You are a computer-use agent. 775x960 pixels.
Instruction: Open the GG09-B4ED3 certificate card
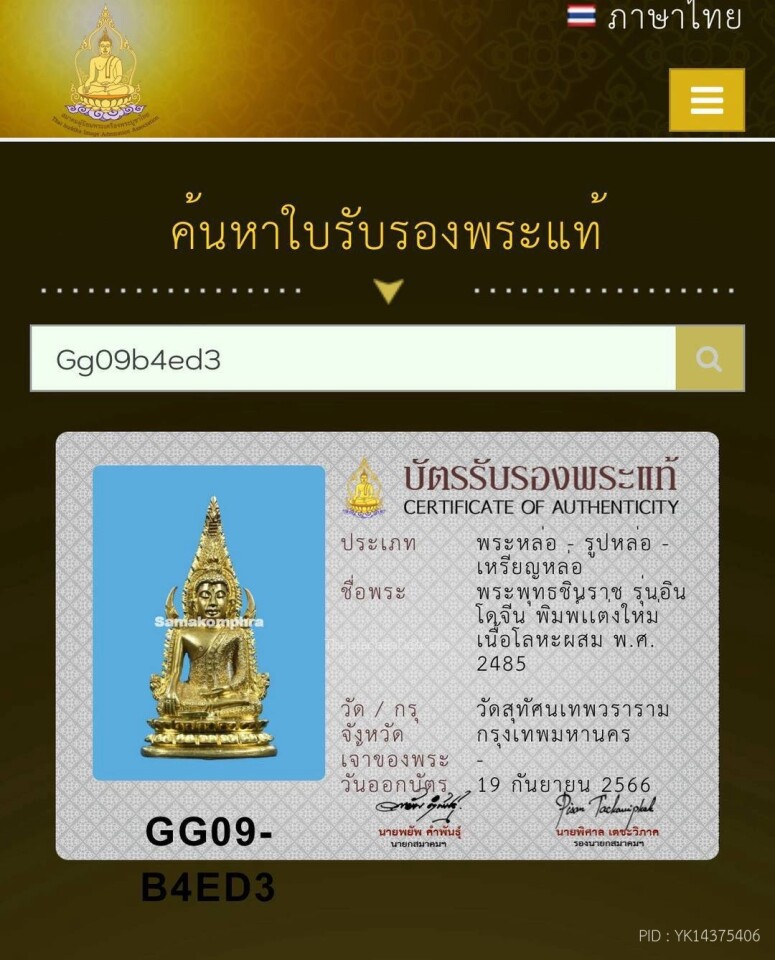[x=386, y=645]
